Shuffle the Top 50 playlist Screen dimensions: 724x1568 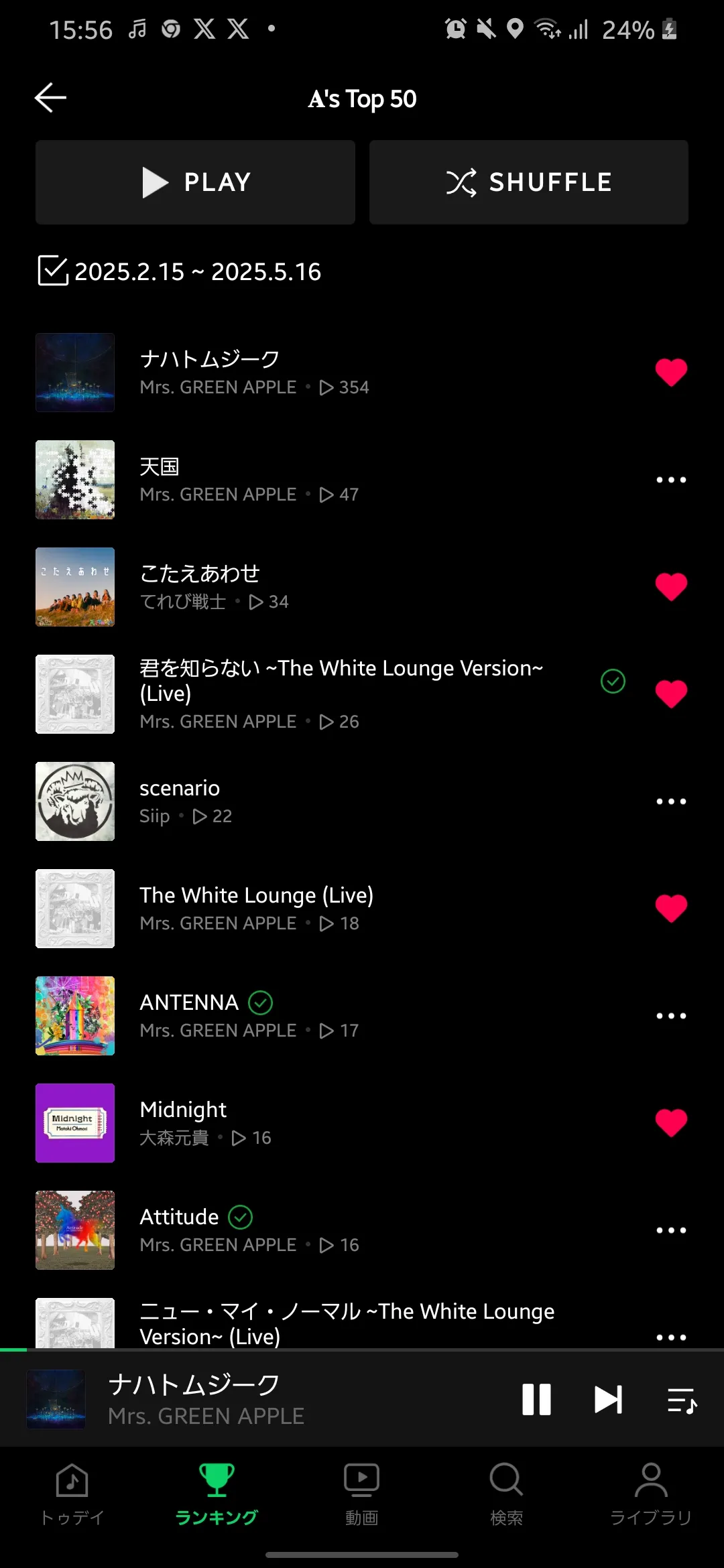coord(528,182)
